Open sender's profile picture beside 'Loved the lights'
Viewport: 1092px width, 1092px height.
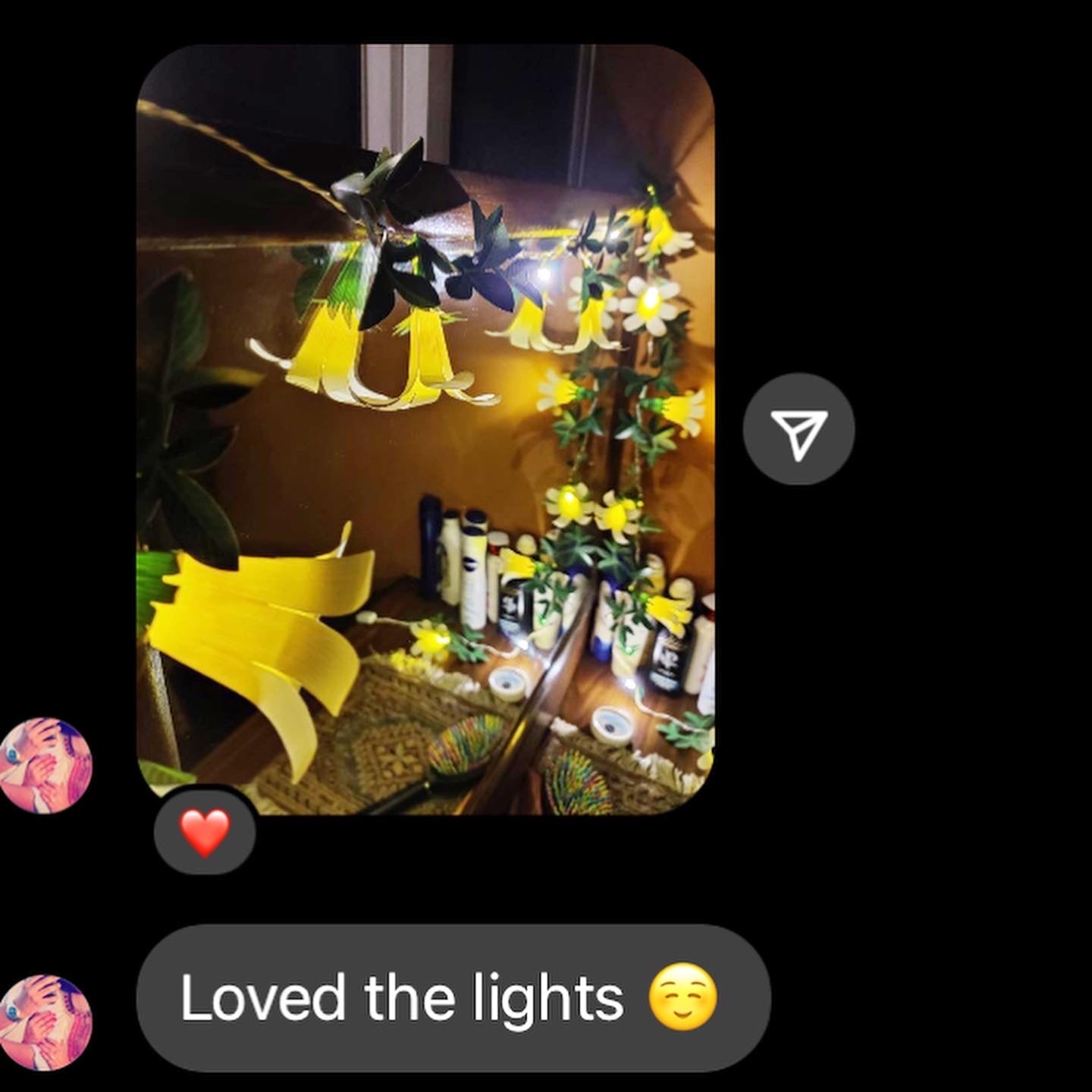(46, 1022)
